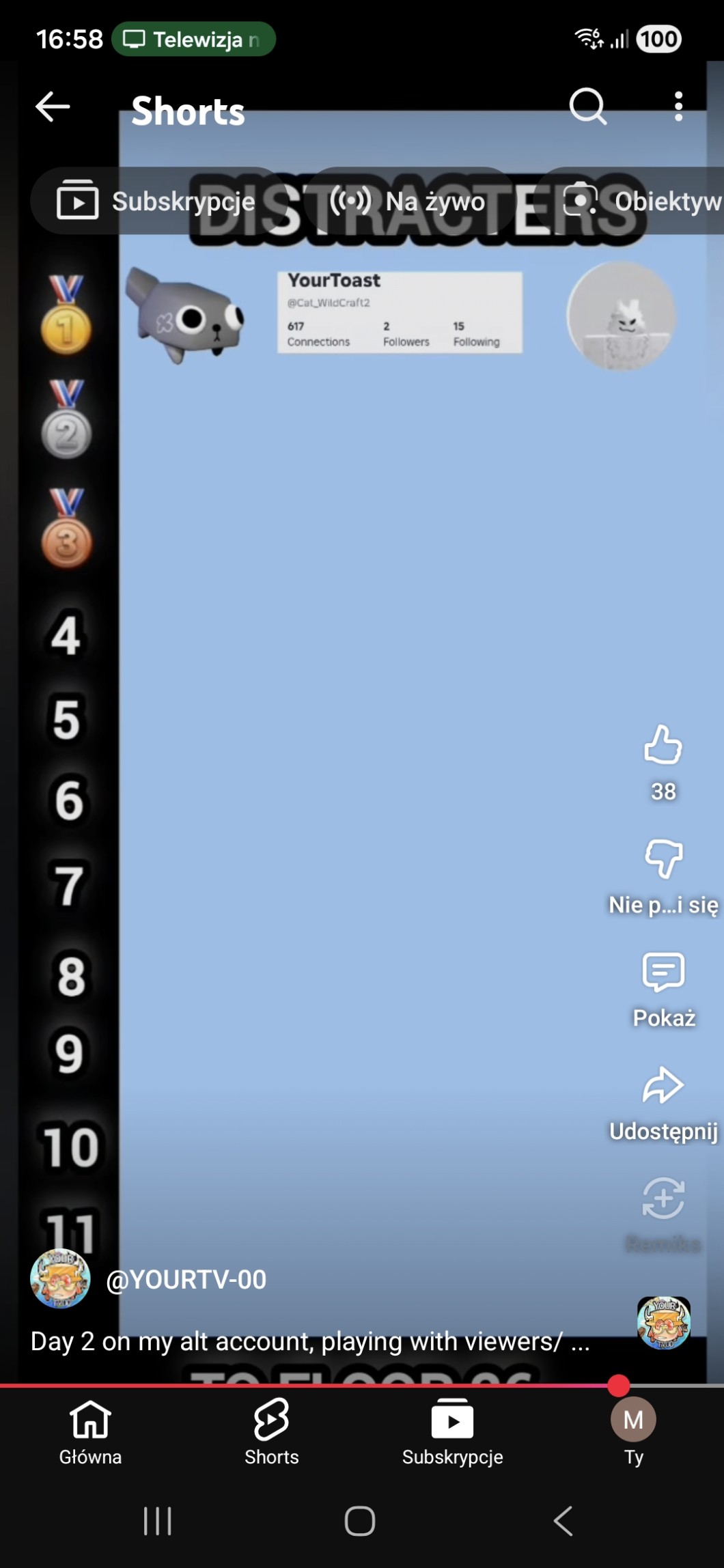Screen dimensions: 724x1568
Task: Tap the system home button
Action: point(360,1522)
